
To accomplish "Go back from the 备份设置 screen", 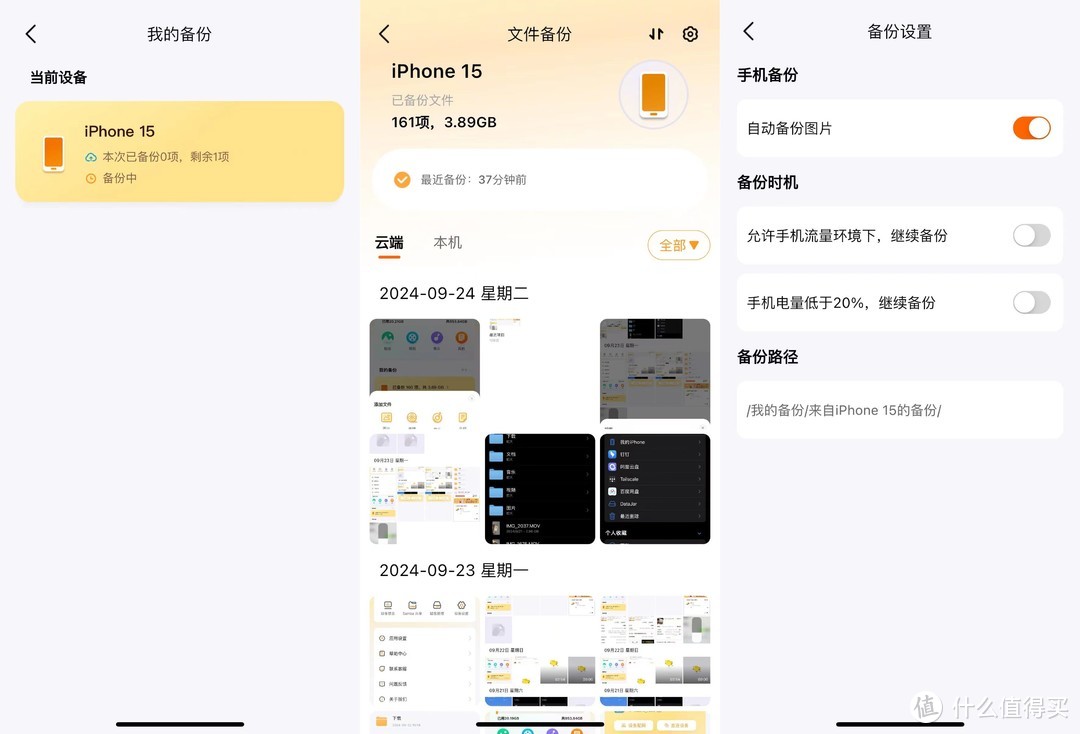I will coord(749,32).
